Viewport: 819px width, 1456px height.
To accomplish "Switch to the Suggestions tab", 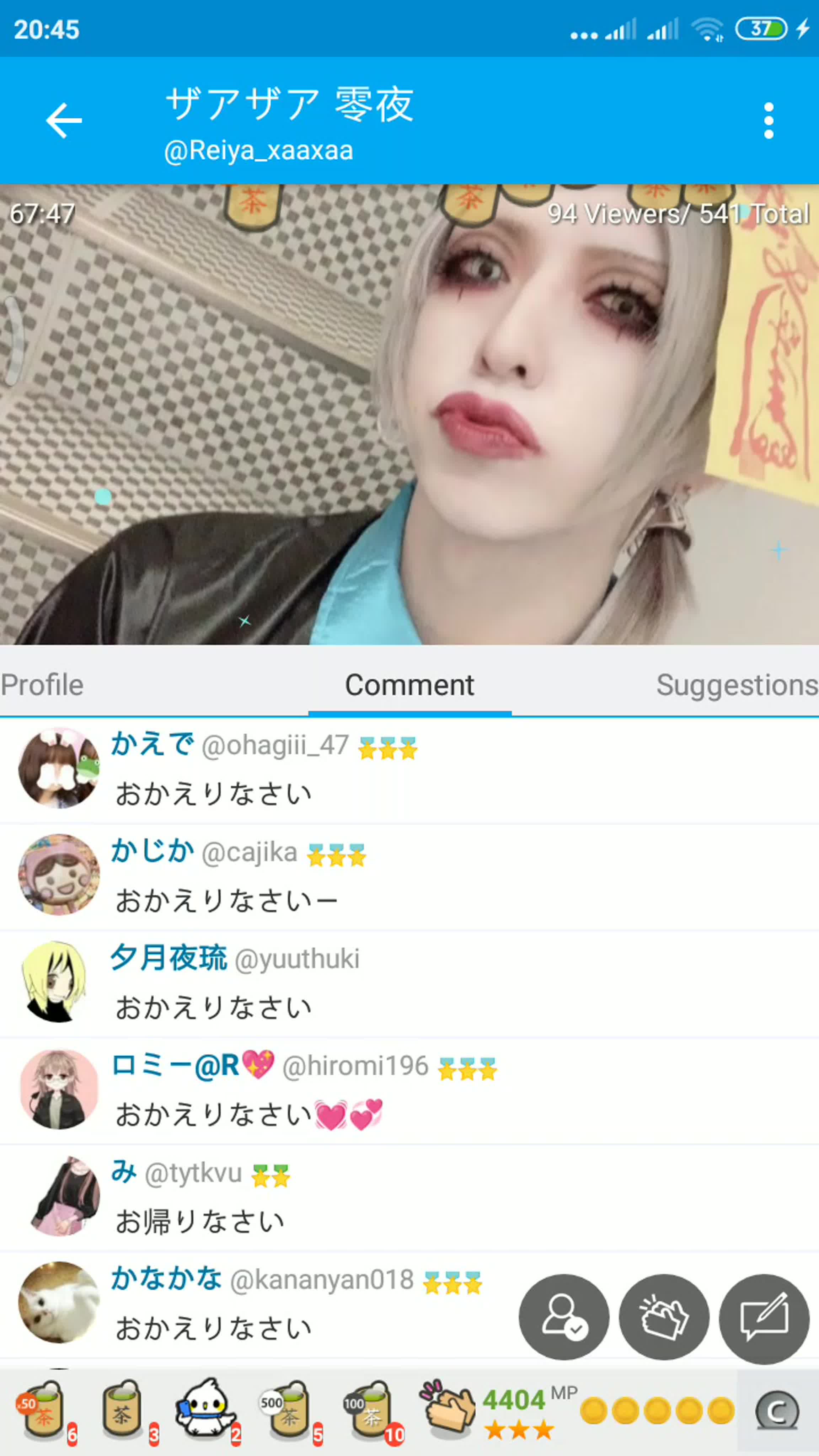I will (x=737, y=685).
